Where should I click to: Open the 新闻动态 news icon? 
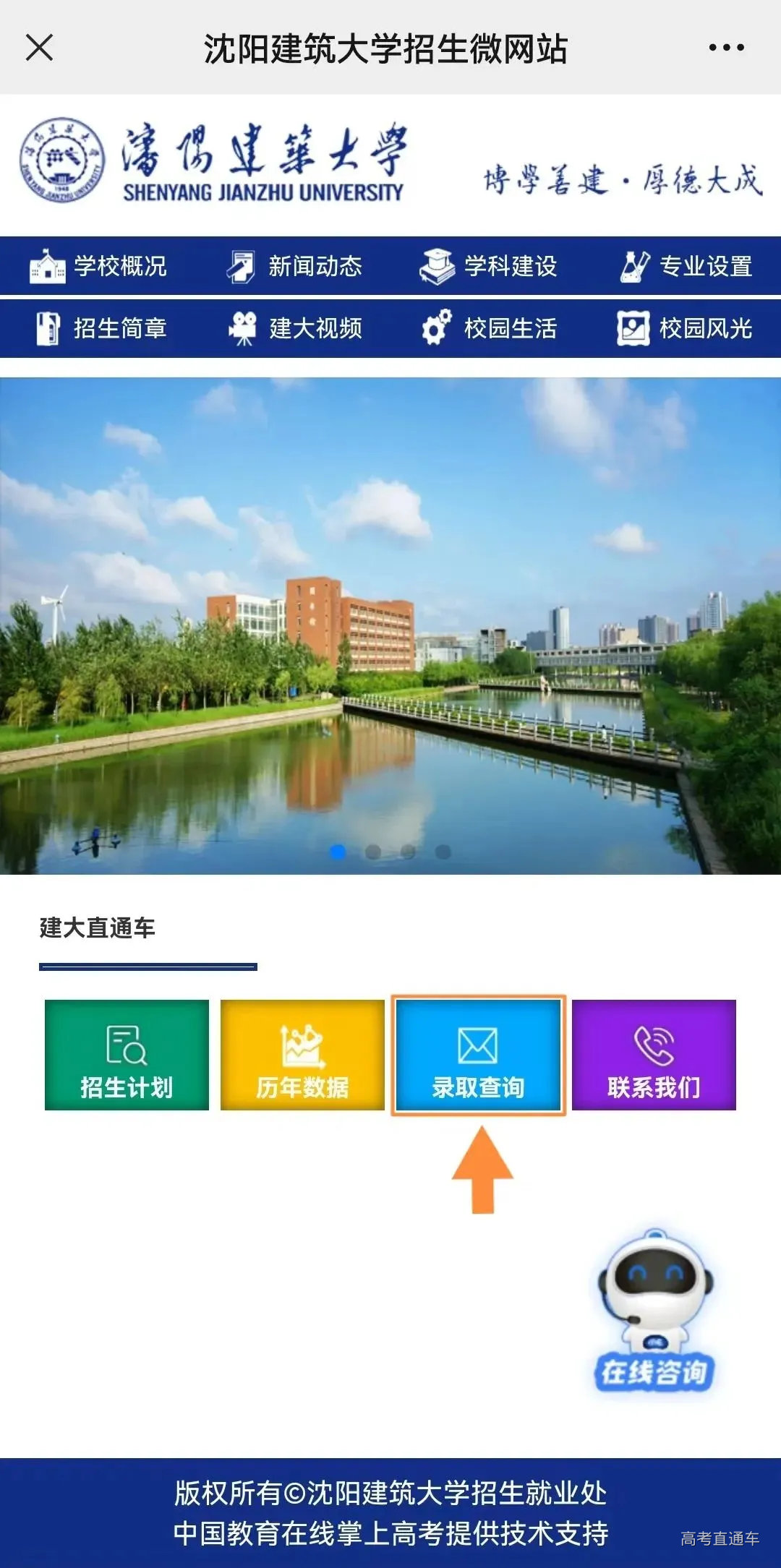[241, 266]
